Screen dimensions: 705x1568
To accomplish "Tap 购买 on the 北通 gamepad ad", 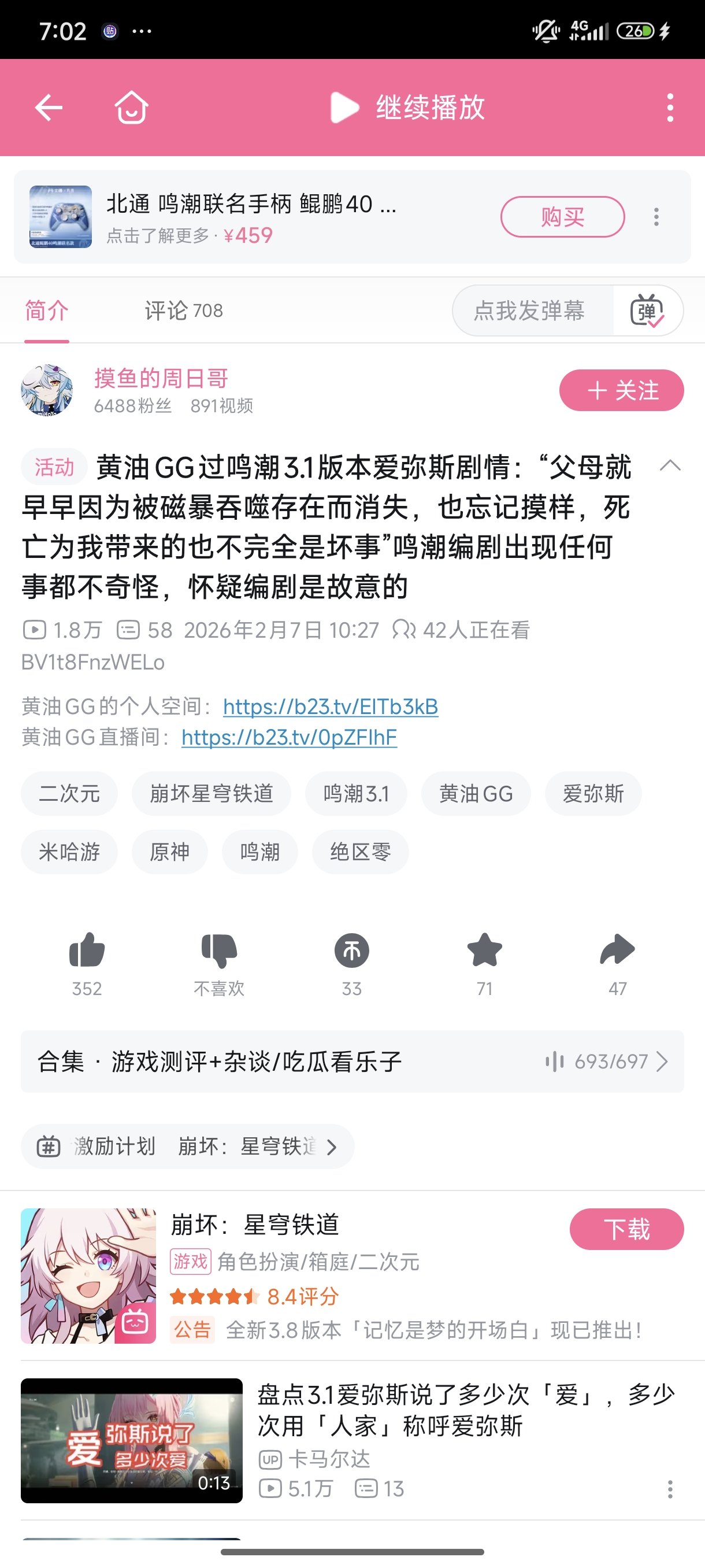I will [562, 217].
